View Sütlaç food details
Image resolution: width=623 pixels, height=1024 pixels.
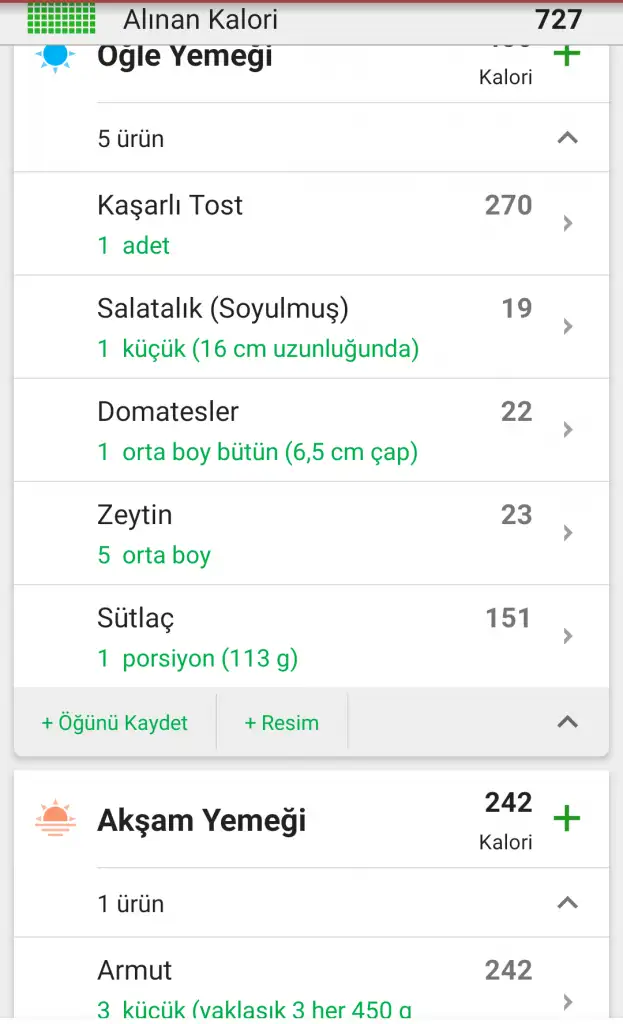(310, 636)
